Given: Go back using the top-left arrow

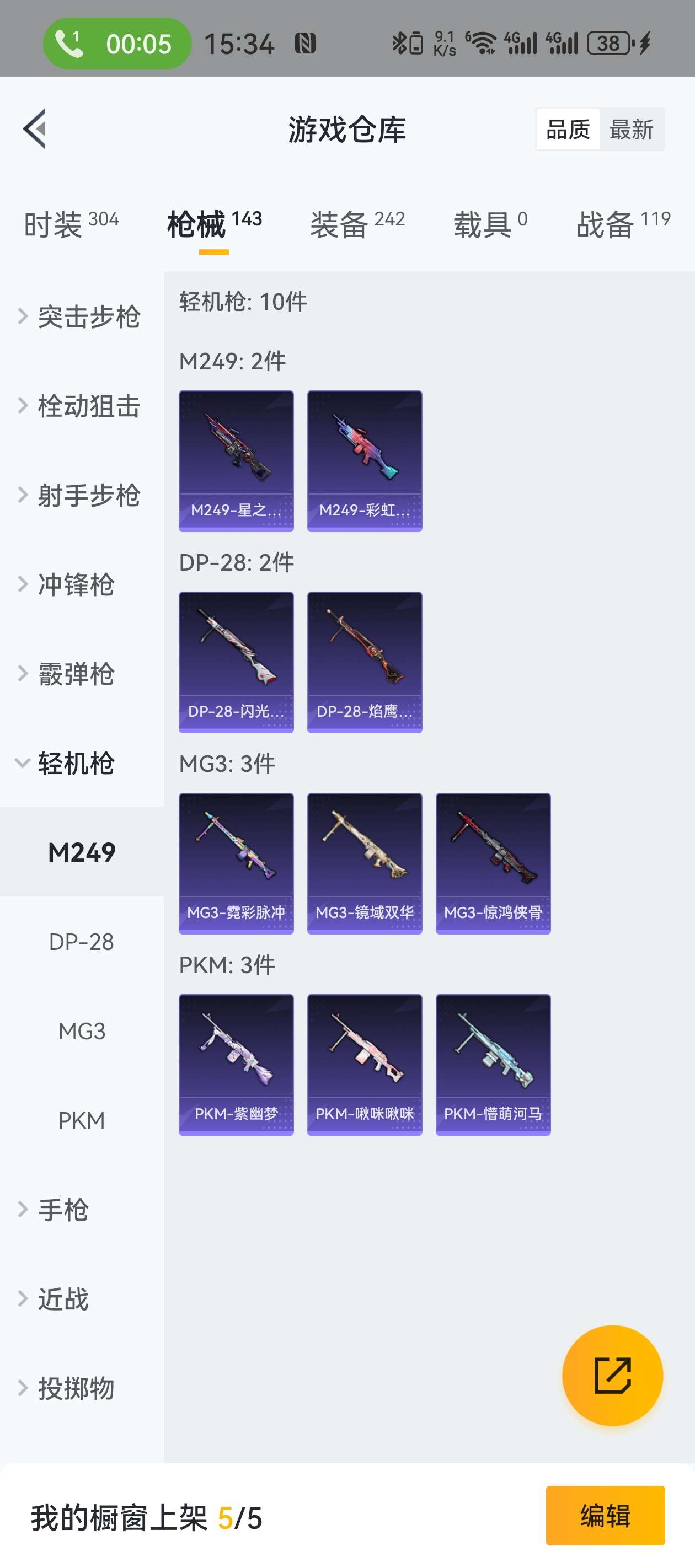Looking at the screenshot, I should pyautogui.click(x=35, y=129).
